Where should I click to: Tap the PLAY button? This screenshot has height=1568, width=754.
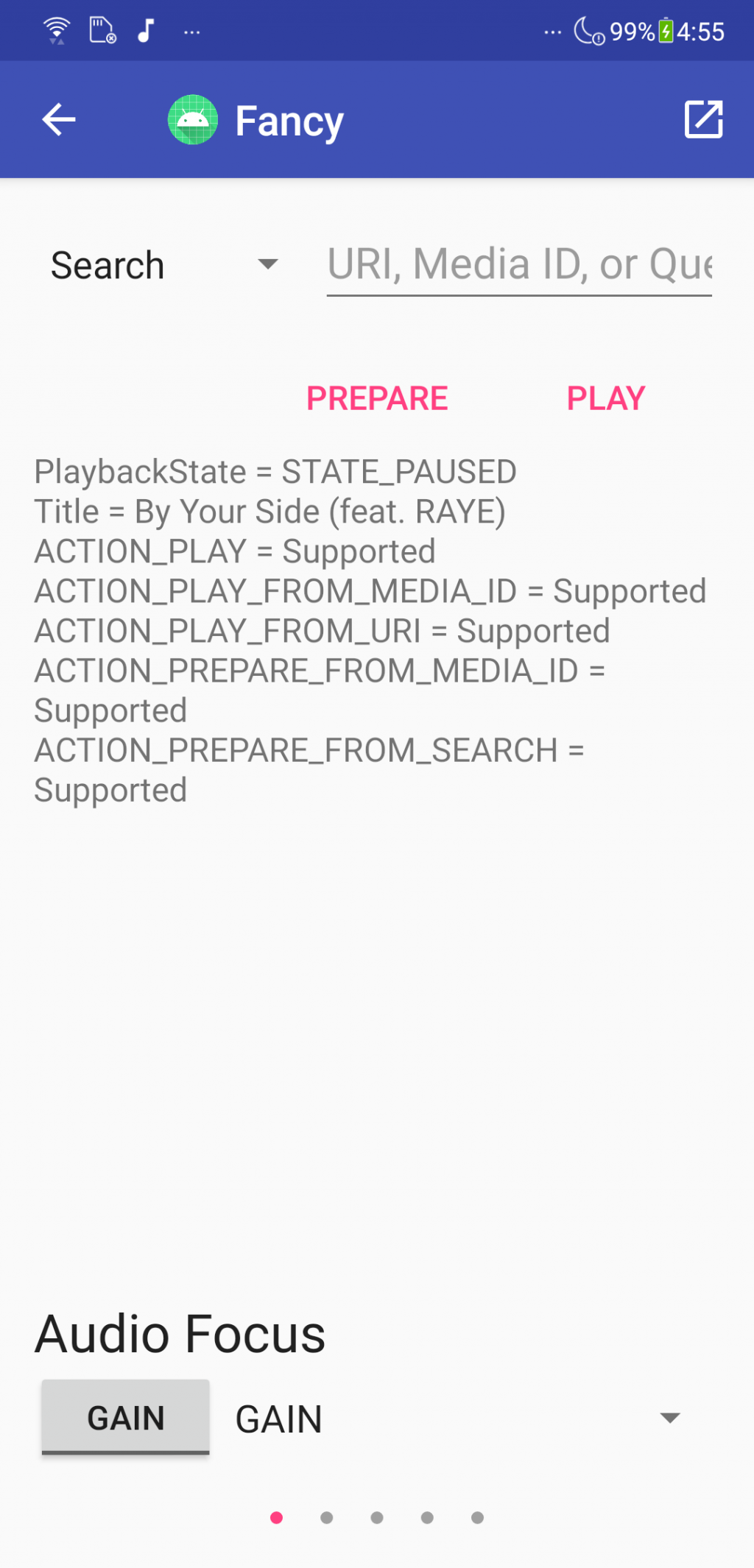click(x=605, y=399)
